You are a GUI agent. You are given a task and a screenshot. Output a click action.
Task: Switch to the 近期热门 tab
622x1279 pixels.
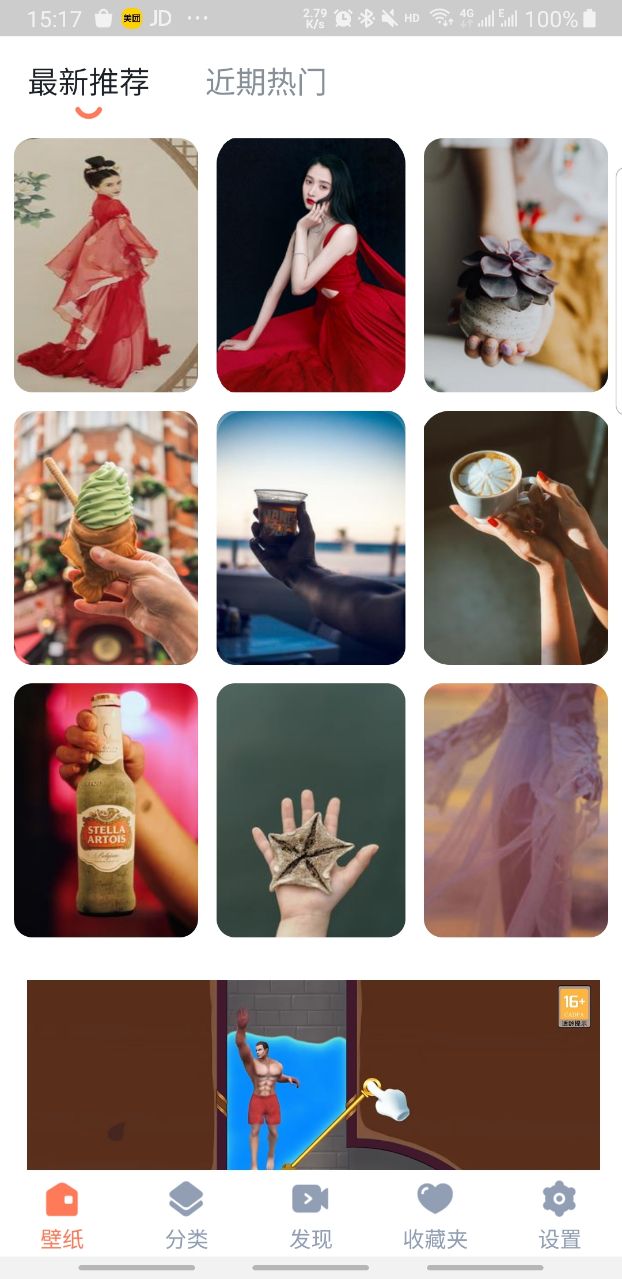tap(266, 82)
